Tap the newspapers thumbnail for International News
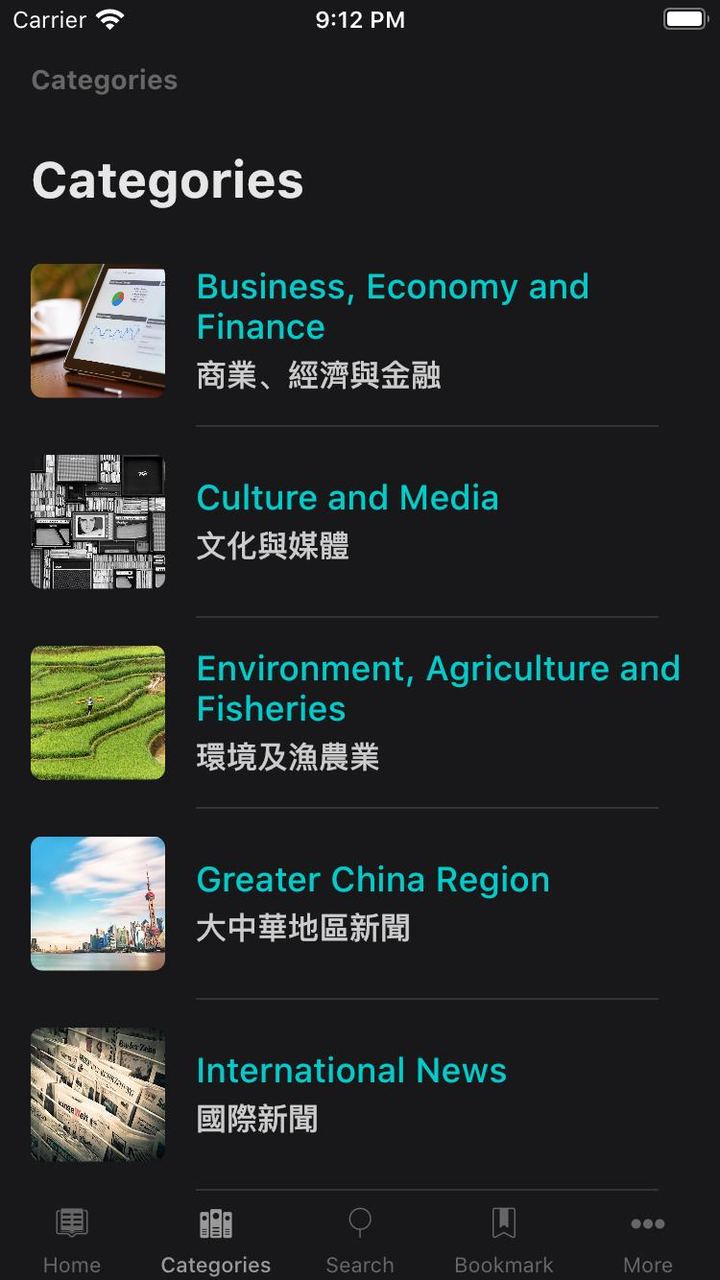This screenshot has height=1280, width=720. [97, 1094]
